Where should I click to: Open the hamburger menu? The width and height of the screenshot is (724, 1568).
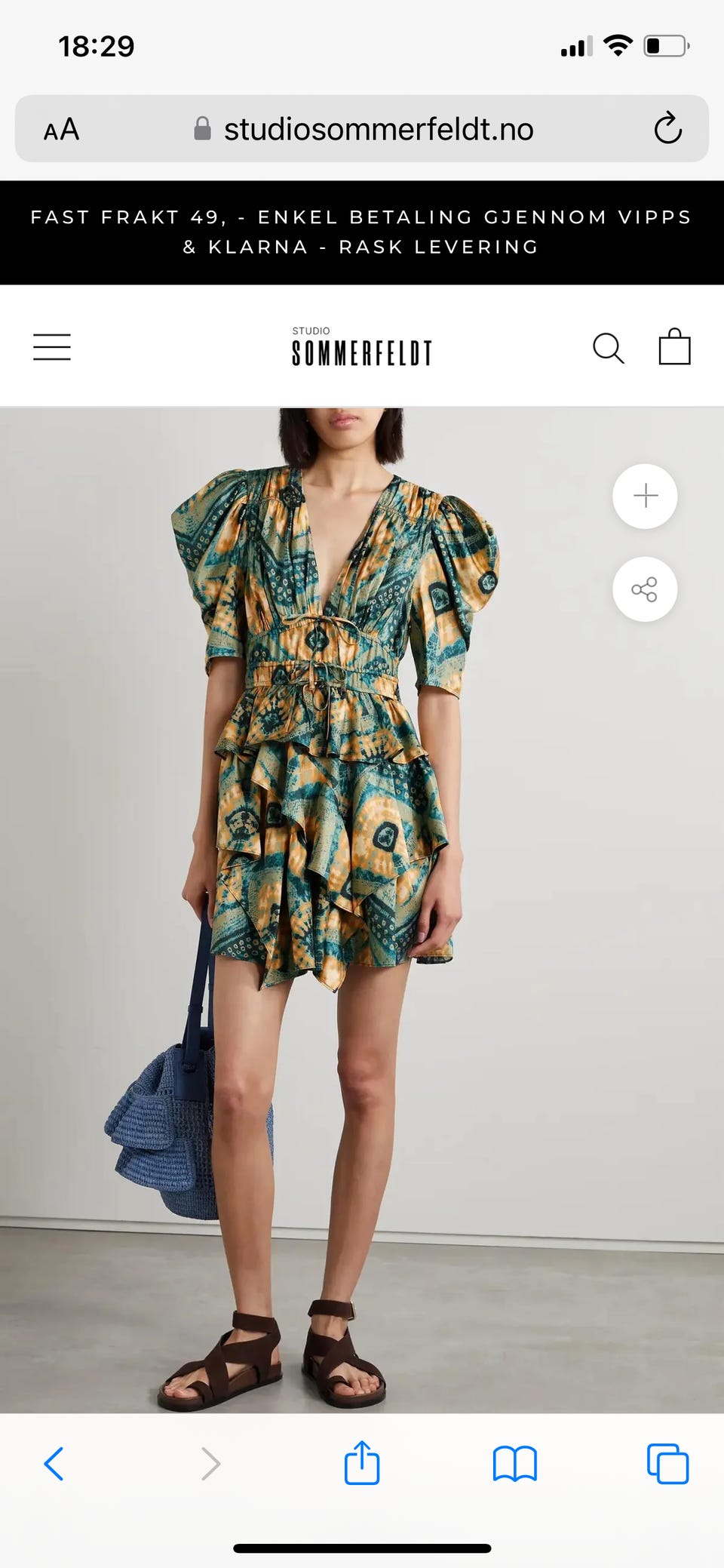pyautogui.click(x=52, y=347)
